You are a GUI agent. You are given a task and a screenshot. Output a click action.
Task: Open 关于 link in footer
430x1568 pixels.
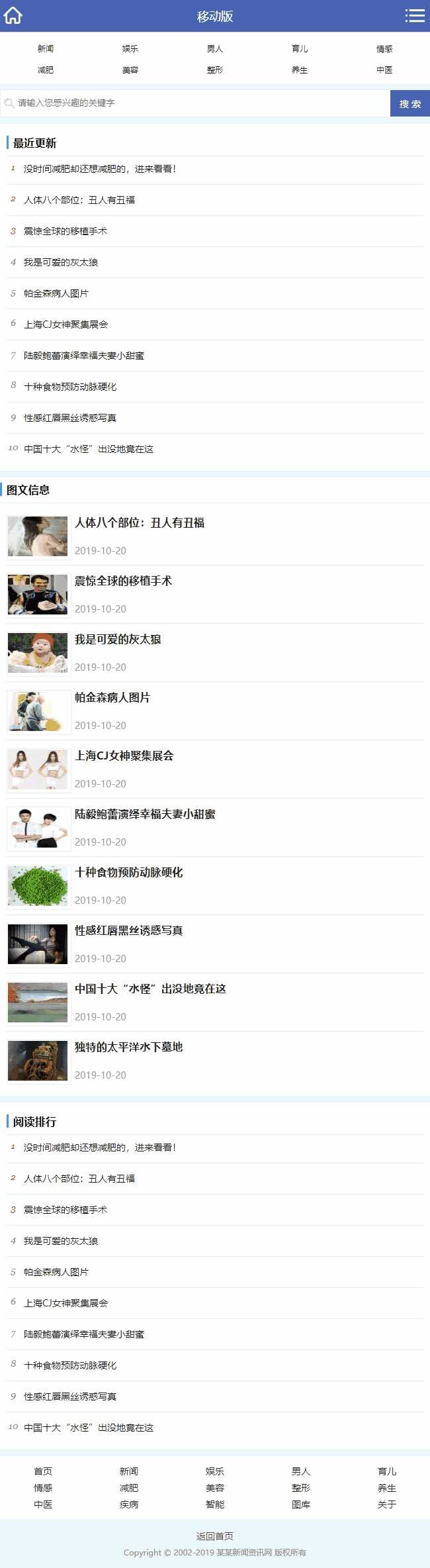(x=387, y=1504)
